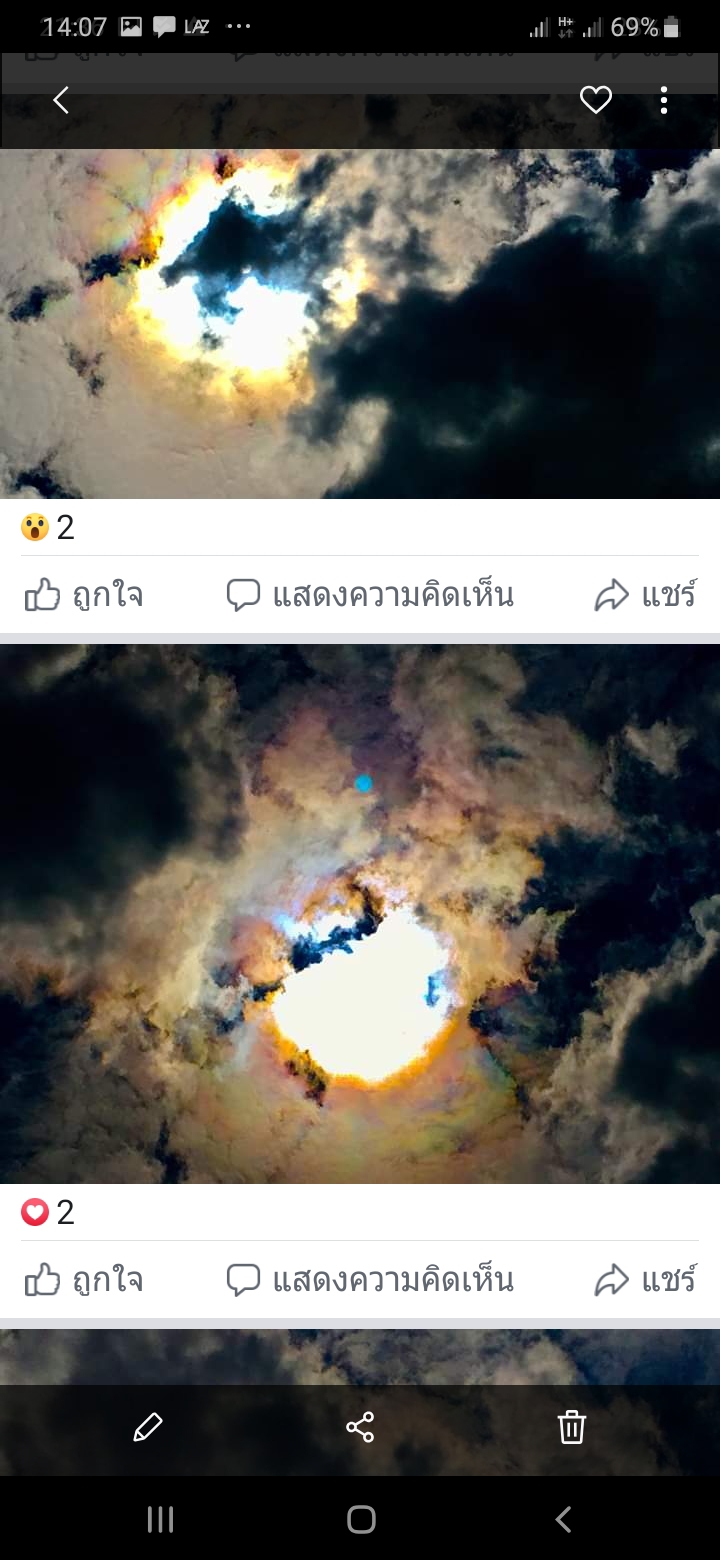Tap the home navigation button
This screenshot has height=1560, width=720.
point(360,1519)
